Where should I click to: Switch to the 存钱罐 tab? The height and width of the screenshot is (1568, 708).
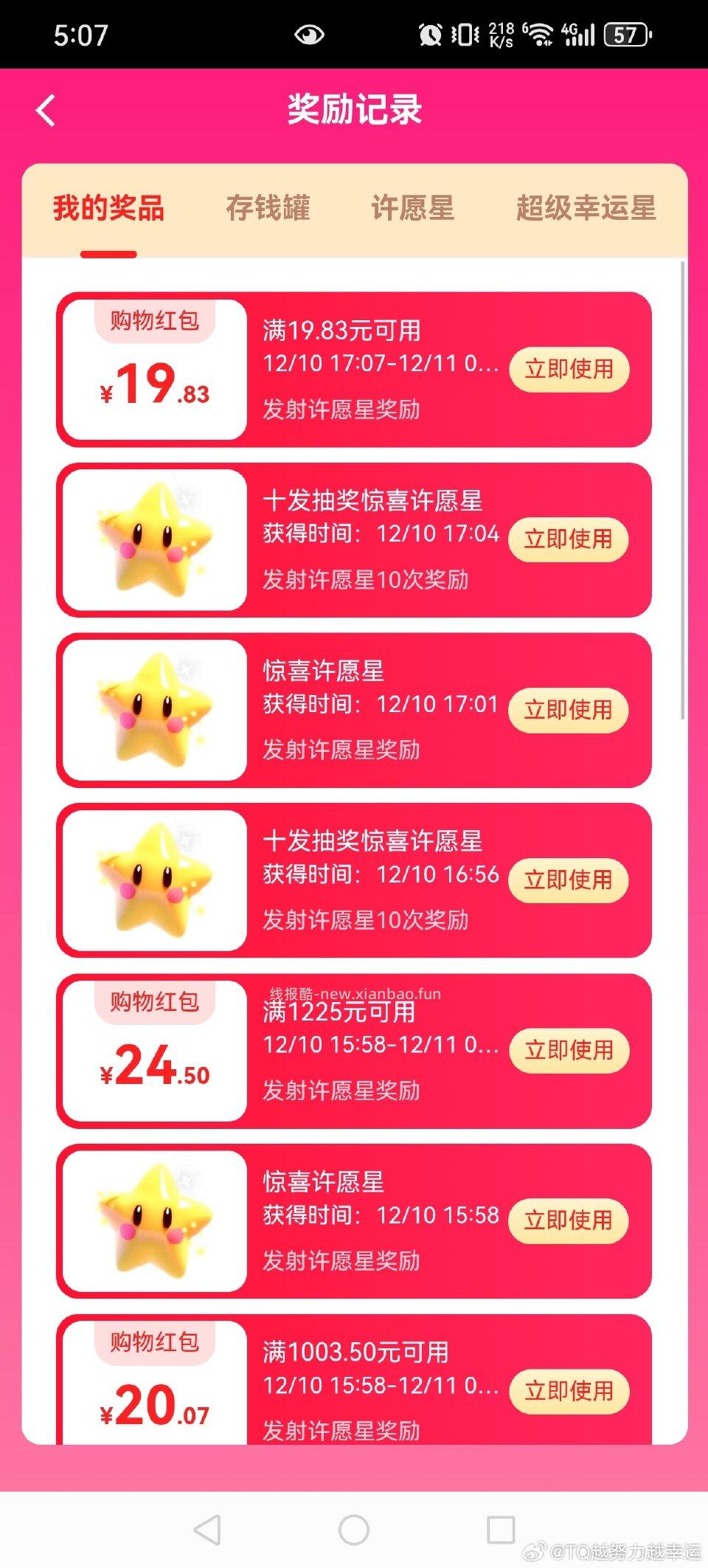267,209
